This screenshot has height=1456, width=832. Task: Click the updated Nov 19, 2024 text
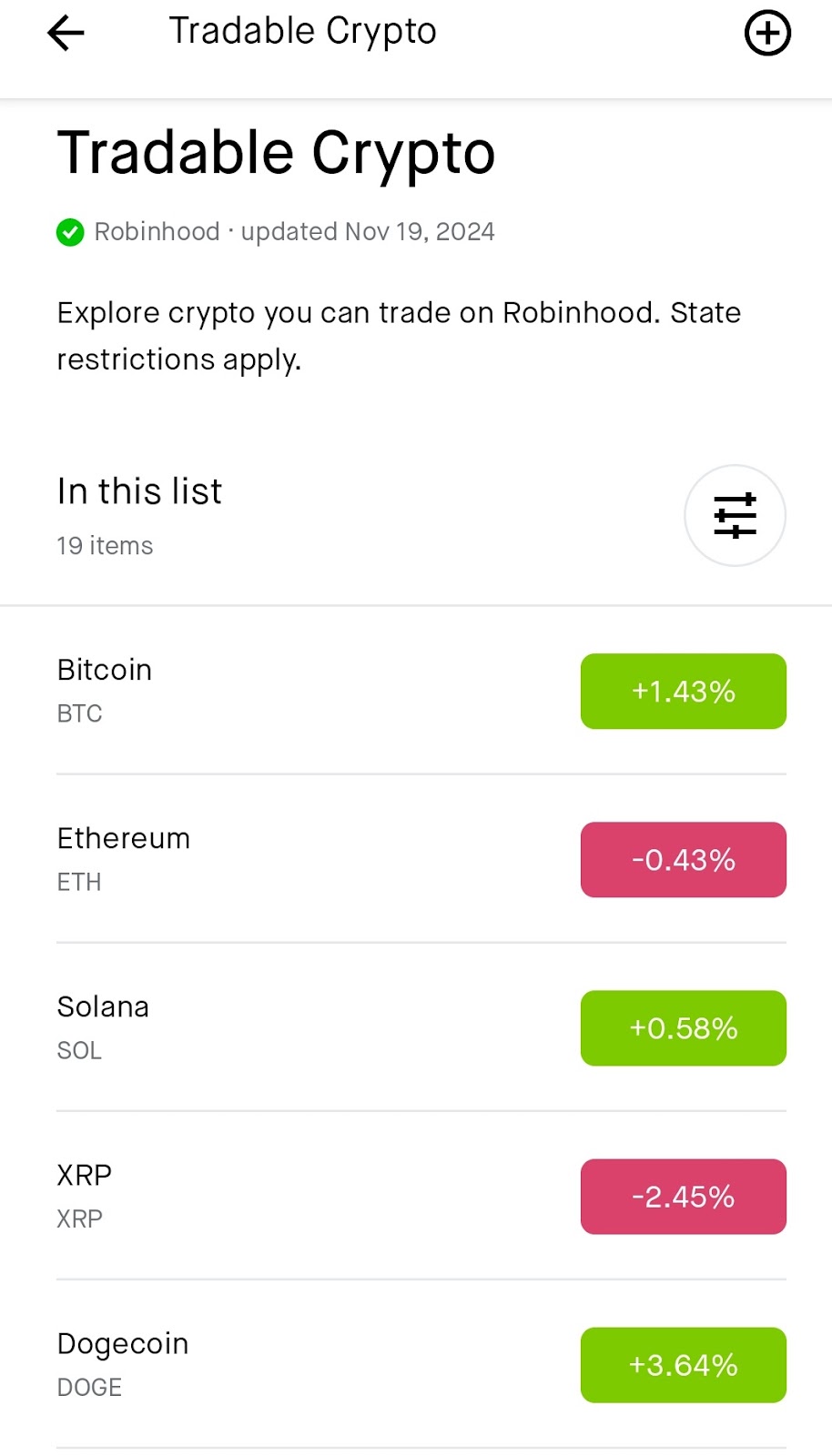coord(367,232)
